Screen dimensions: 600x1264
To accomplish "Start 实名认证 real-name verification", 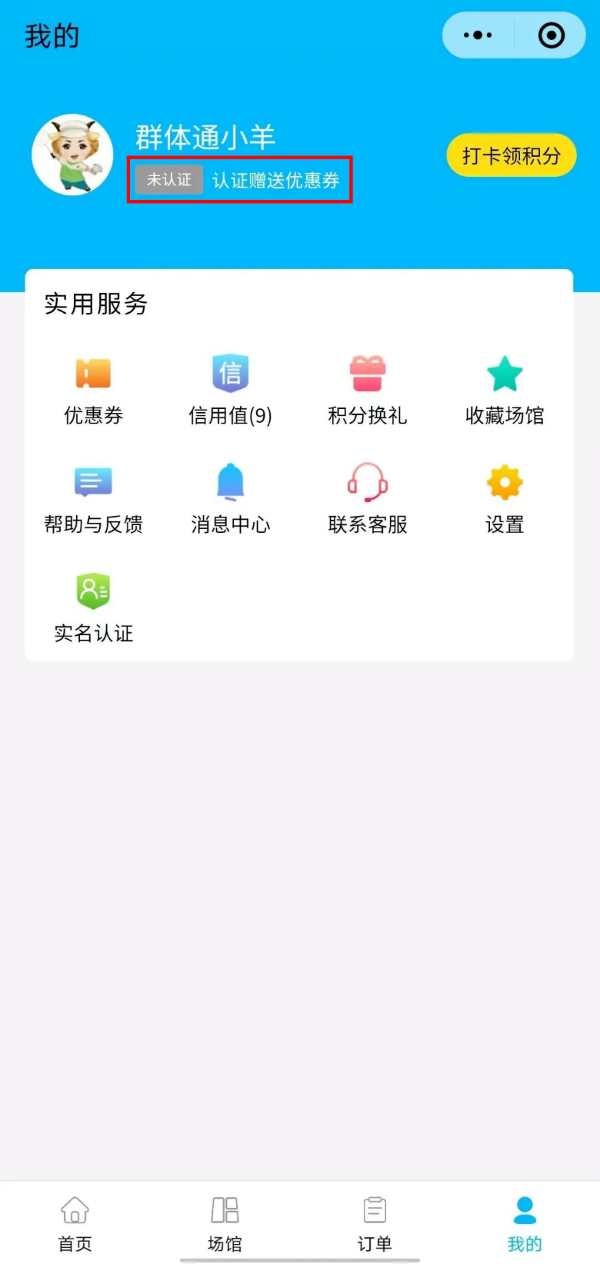I will [x=93, y=608].
